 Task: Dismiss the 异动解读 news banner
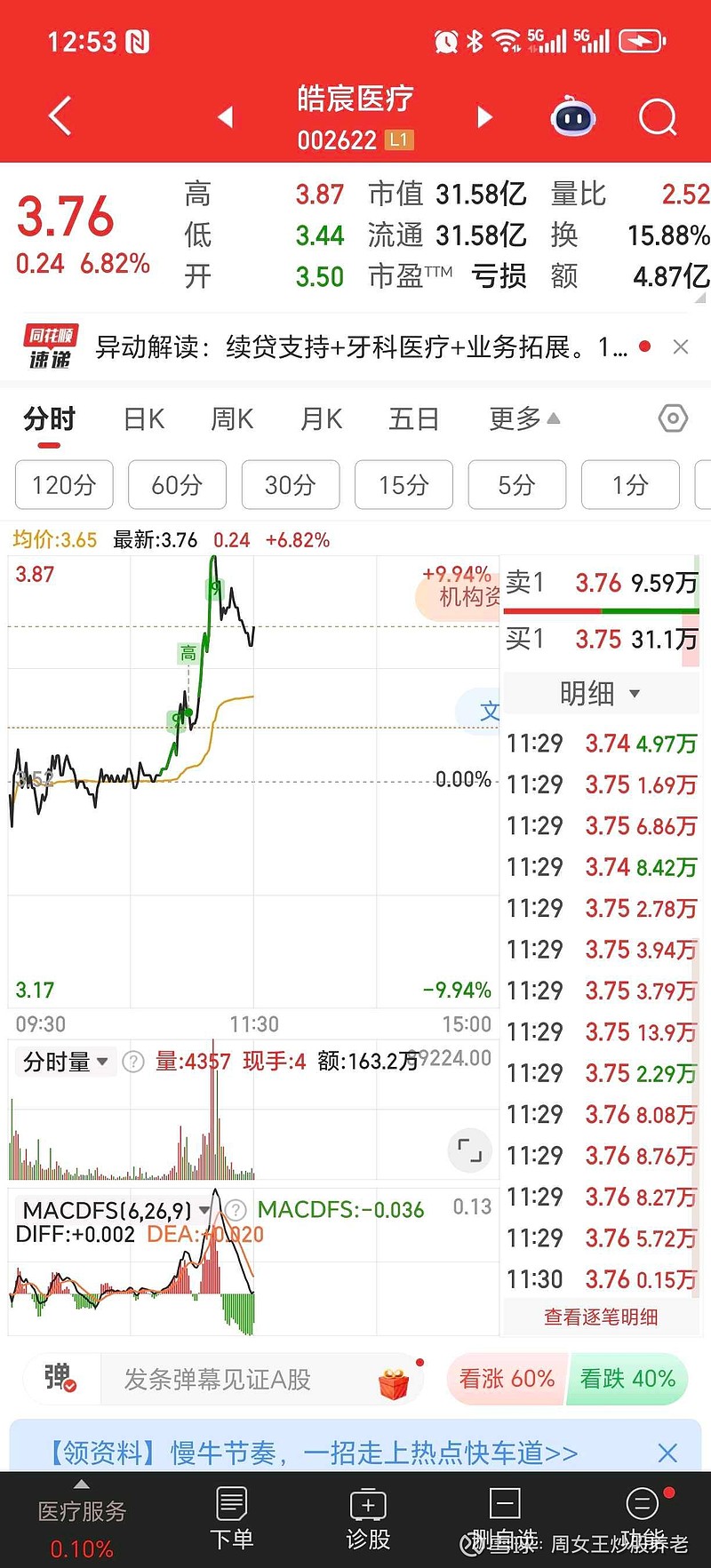point(681,346)
